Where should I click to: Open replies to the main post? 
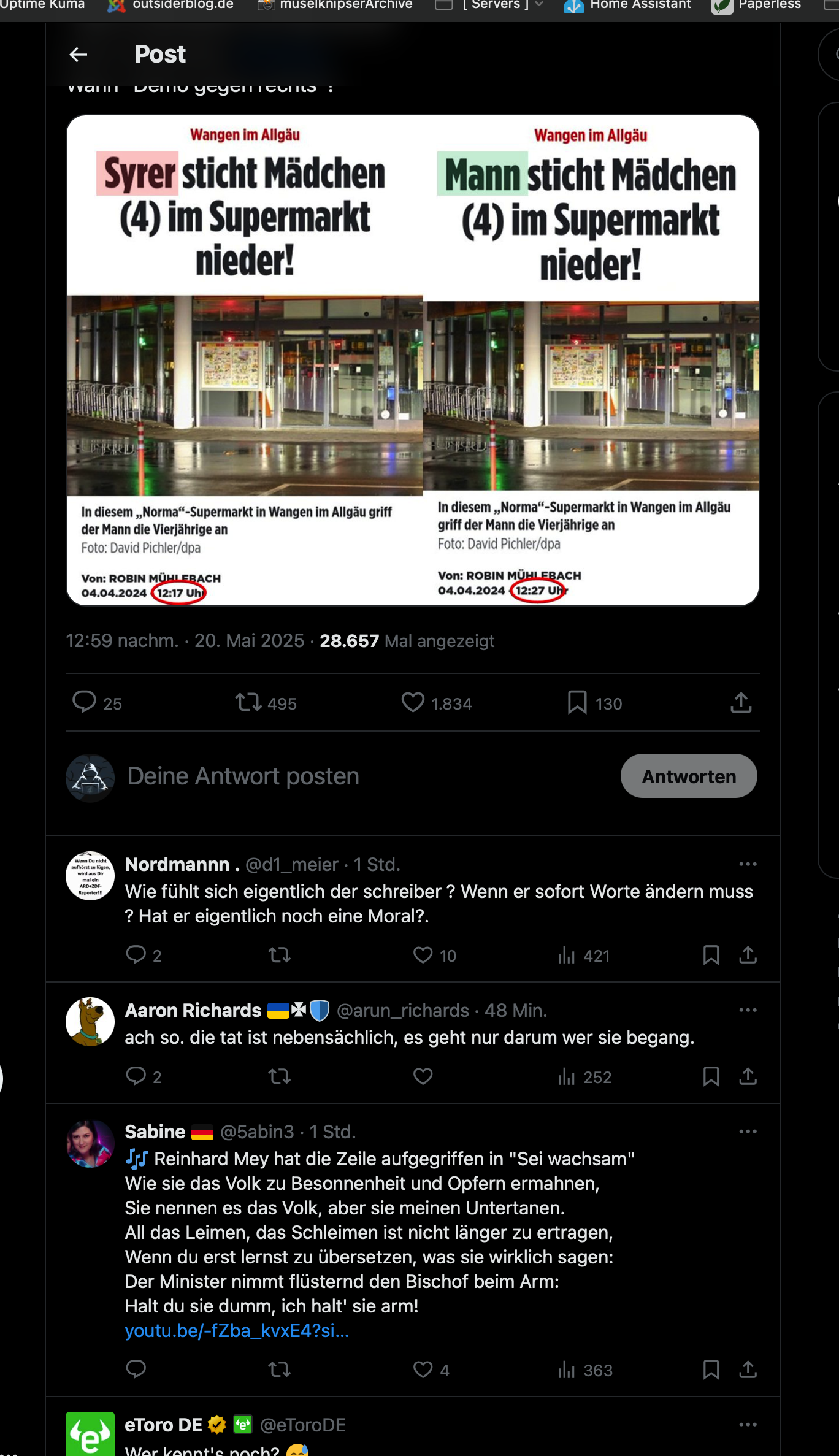[x=97, y=703]
